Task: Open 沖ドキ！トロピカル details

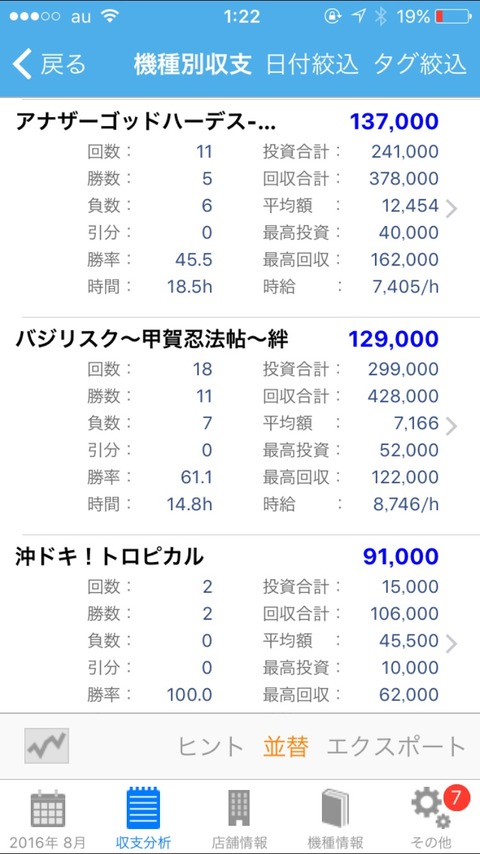Action: coord(240,624)
